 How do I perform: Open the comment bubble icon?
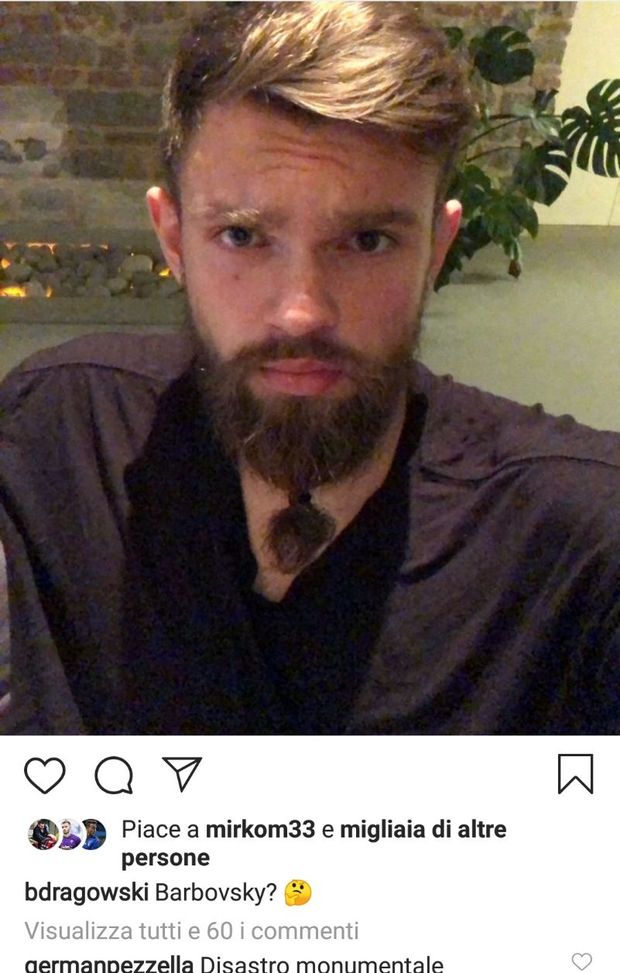[114, 775]
